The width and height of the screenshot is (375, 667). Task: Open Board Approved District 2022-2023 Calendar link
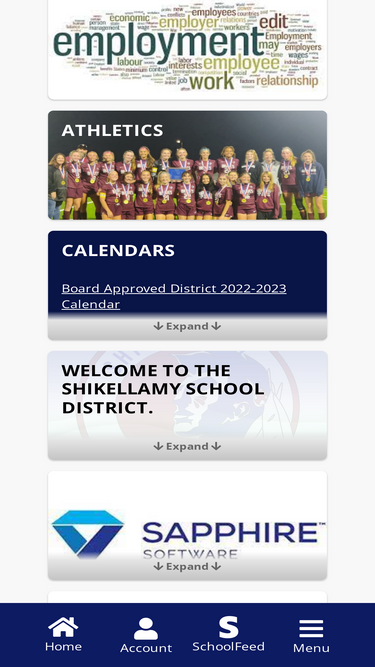pos(174,296)
